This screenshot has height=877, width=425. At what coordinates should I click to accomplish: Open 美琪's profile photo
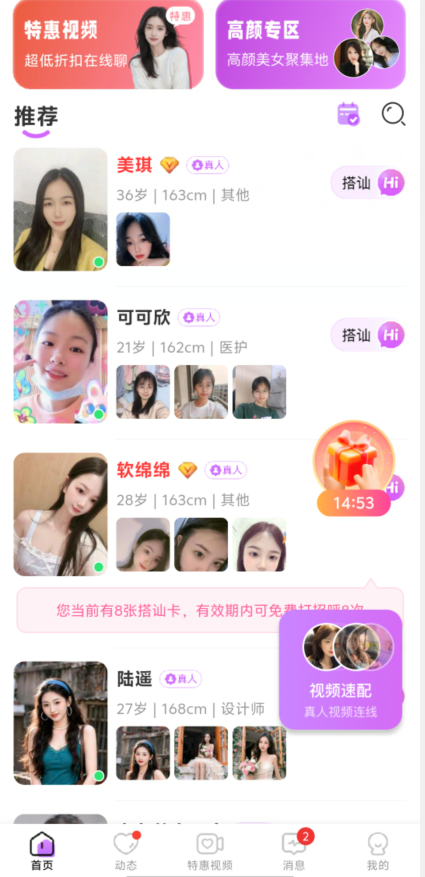click(x=60, y=209)
